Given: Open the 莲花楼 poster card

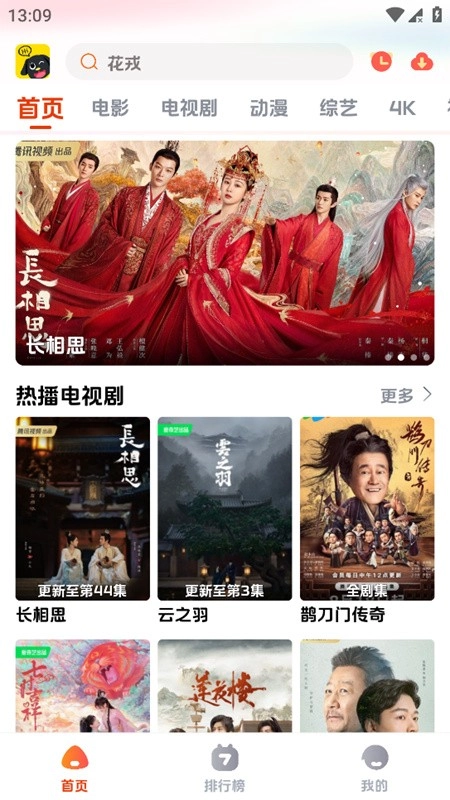Looking at the screenshot, I should click(224, 686).
